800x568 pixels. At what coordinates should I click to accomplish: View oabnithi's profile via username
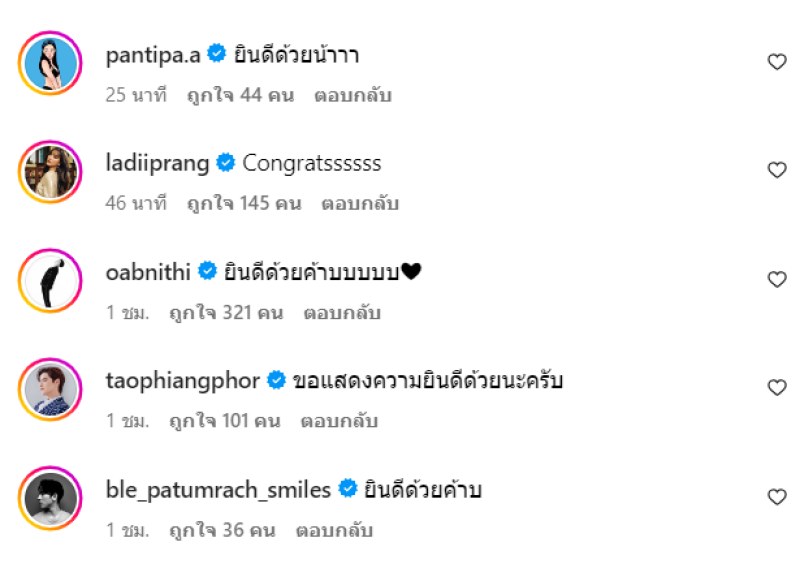coord(148,271)
